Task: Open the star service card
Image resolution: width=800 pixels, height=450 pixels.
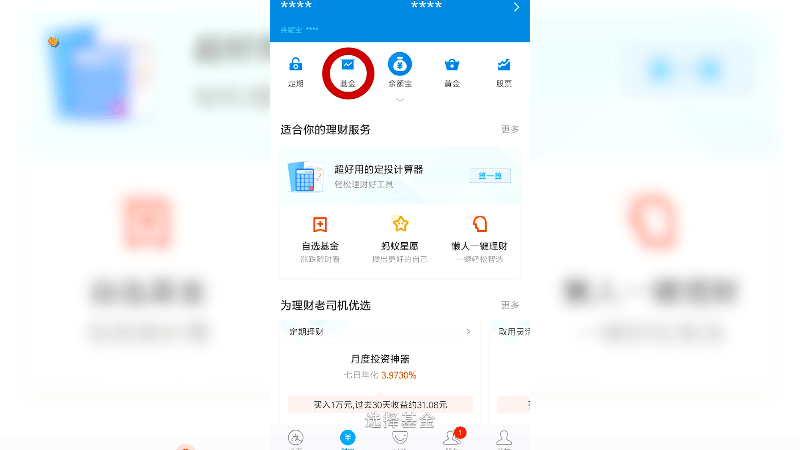Action: point(400,236)
